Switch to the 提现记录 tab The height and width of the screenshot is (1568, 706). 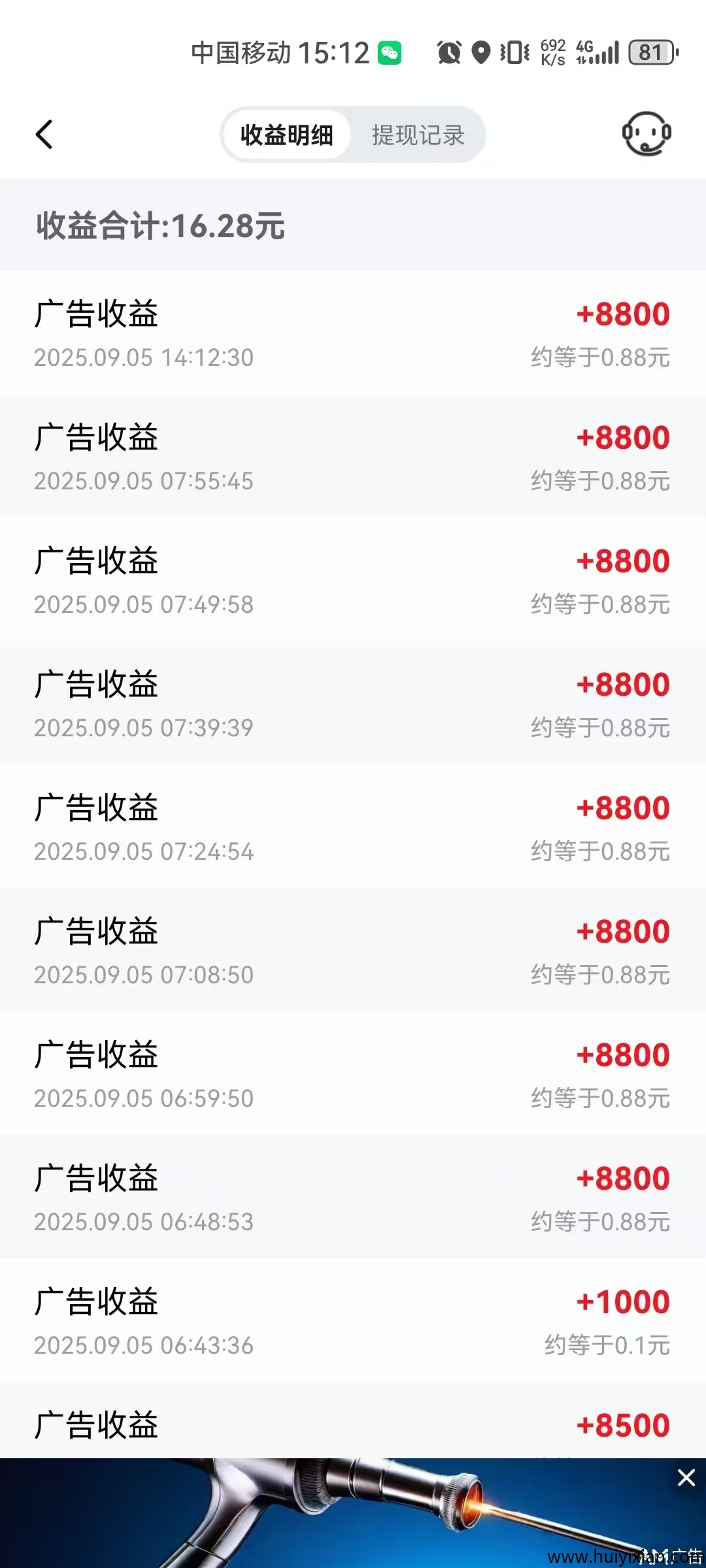pyautogui.click(x=418, y=135)
